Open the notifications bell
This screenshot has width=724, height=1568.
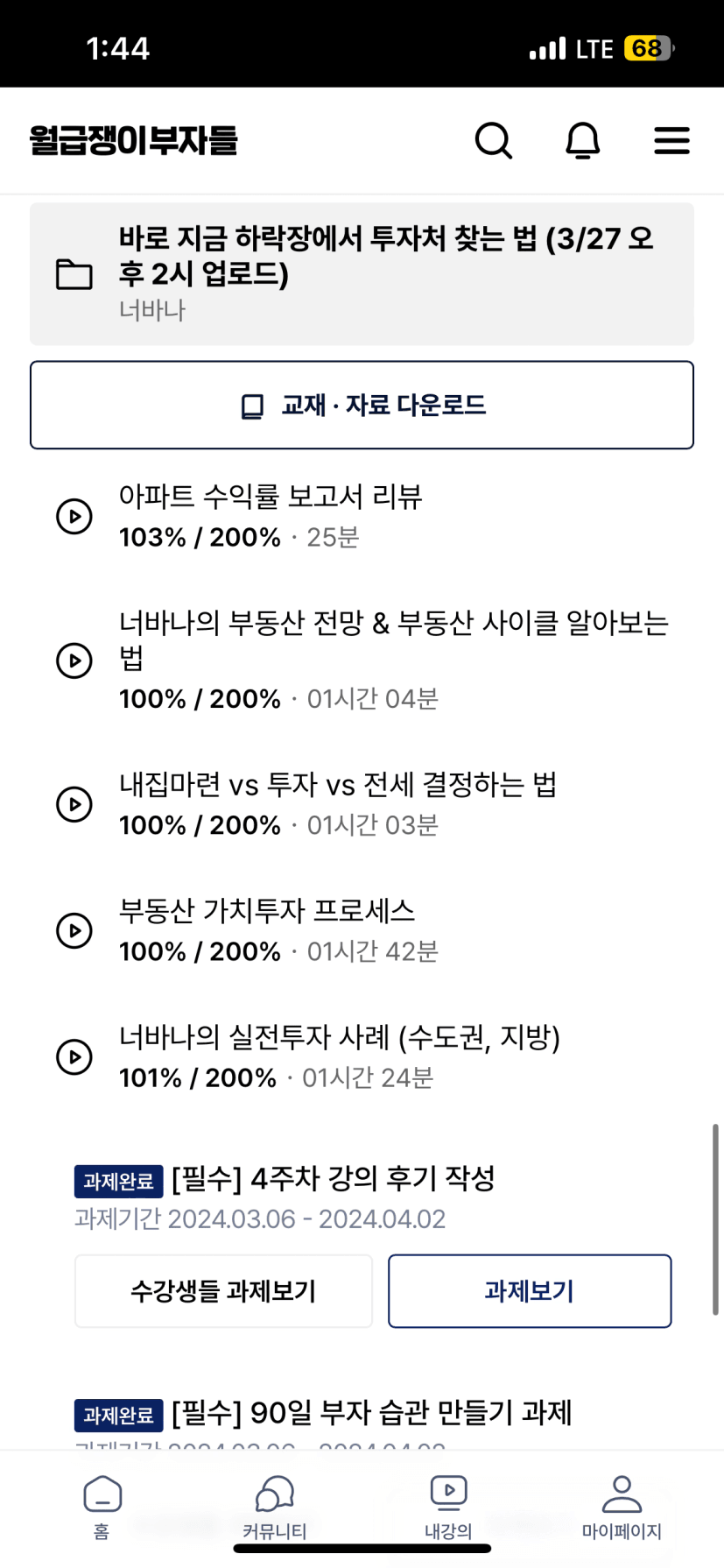coord(582,140)
